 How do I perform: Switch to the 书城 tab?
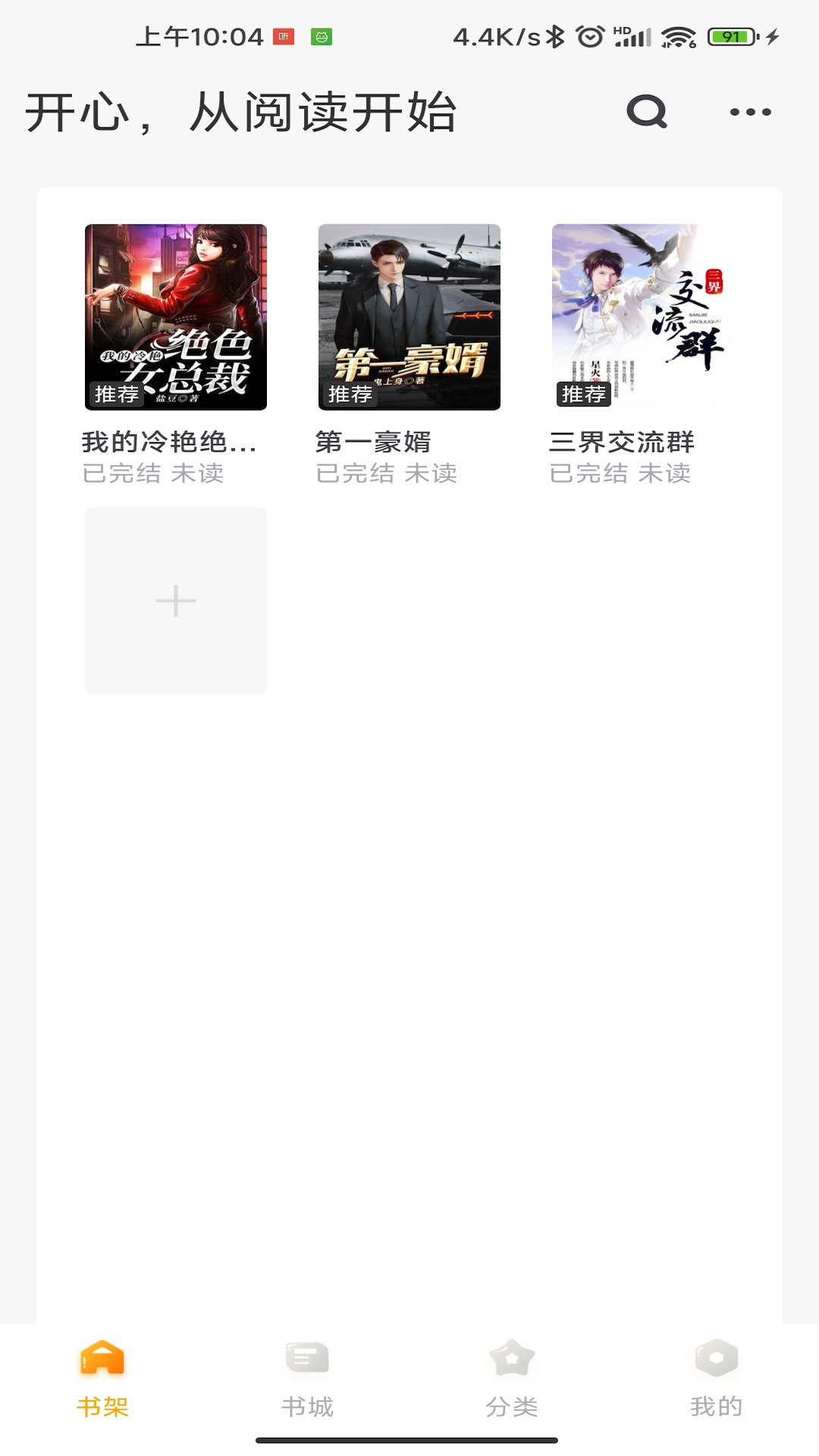pos(306,1380)
